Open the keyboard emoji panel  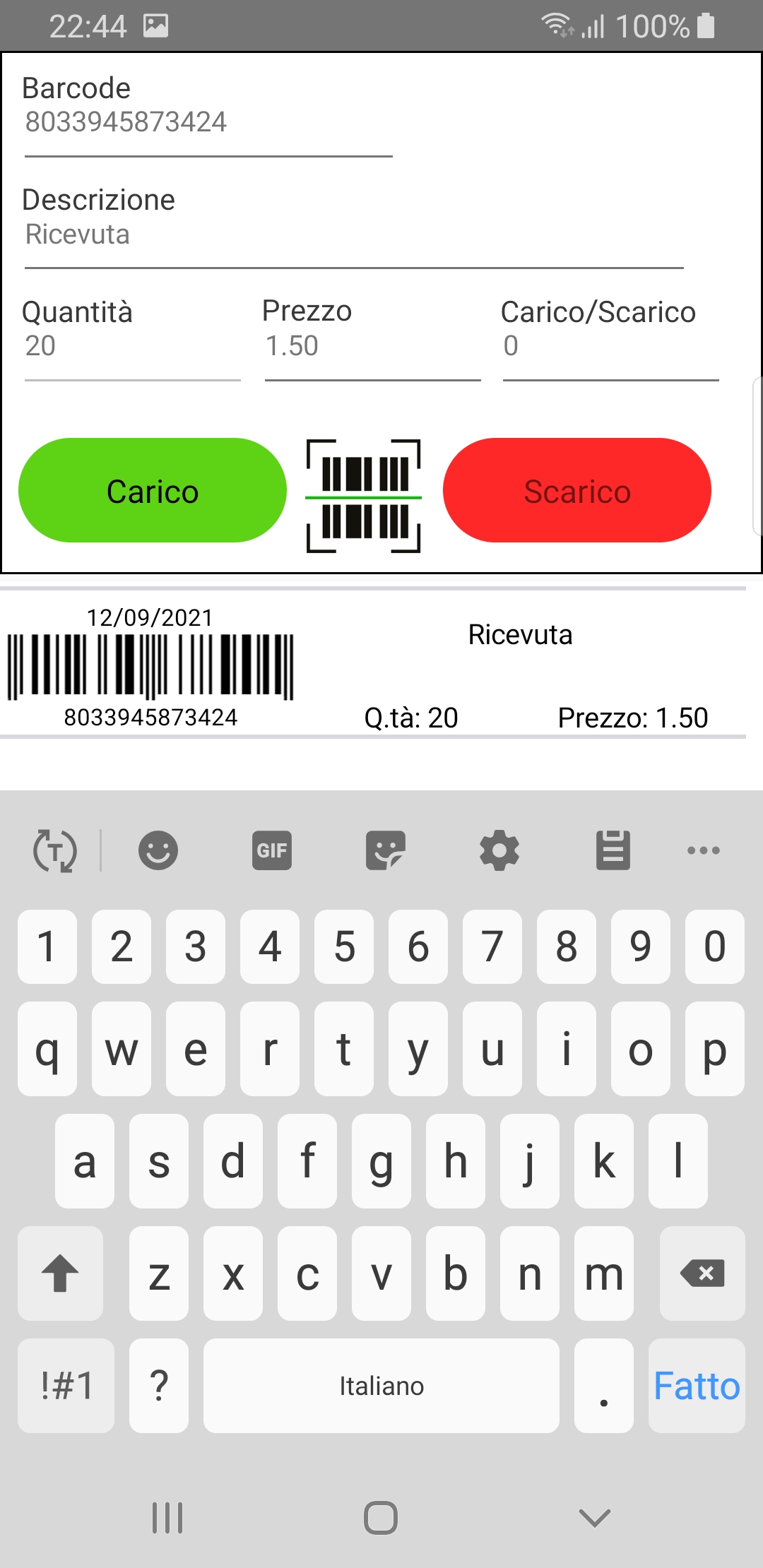tap(158, 850)
